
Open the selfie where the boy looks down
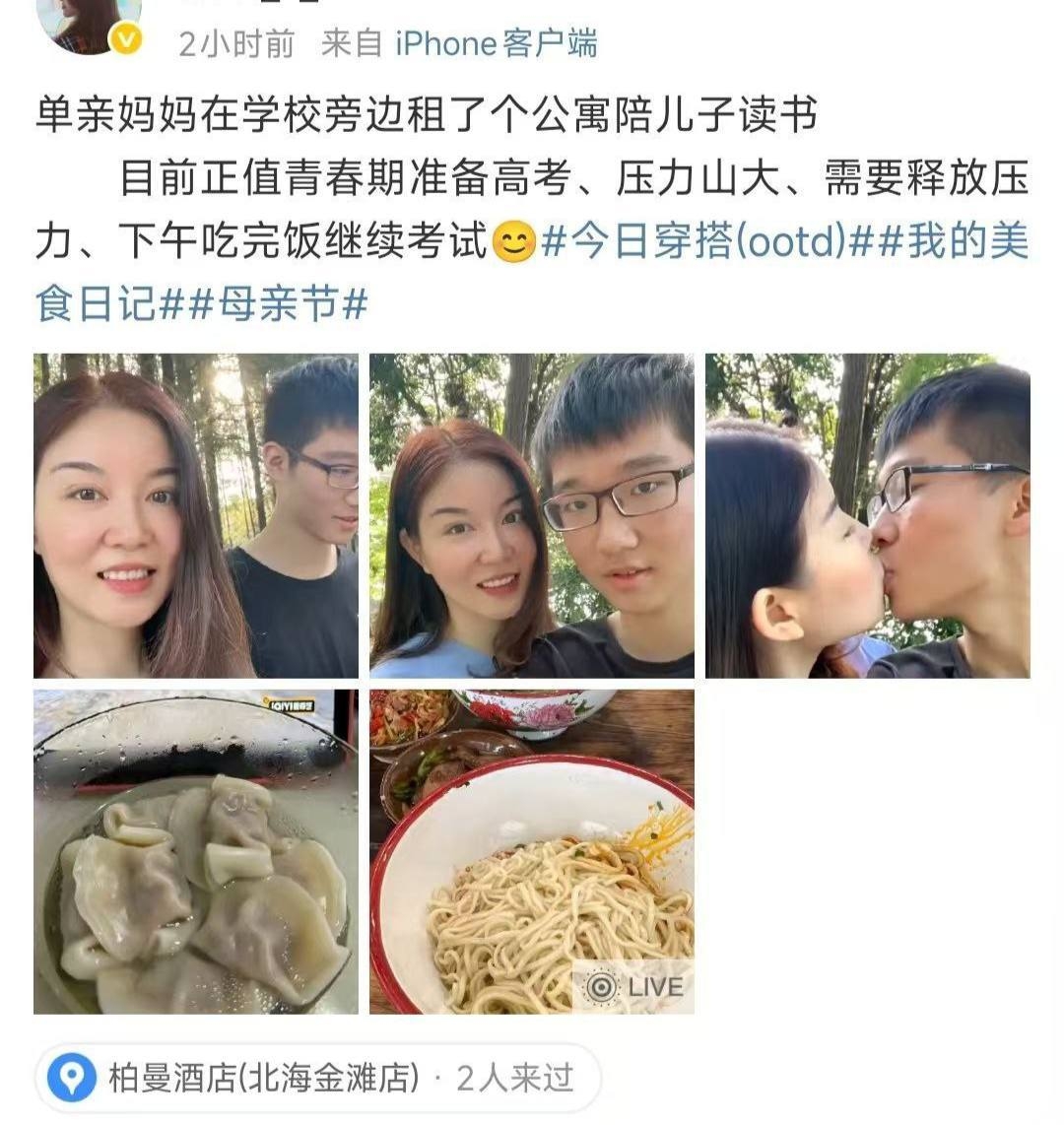[x=196, y=515]
